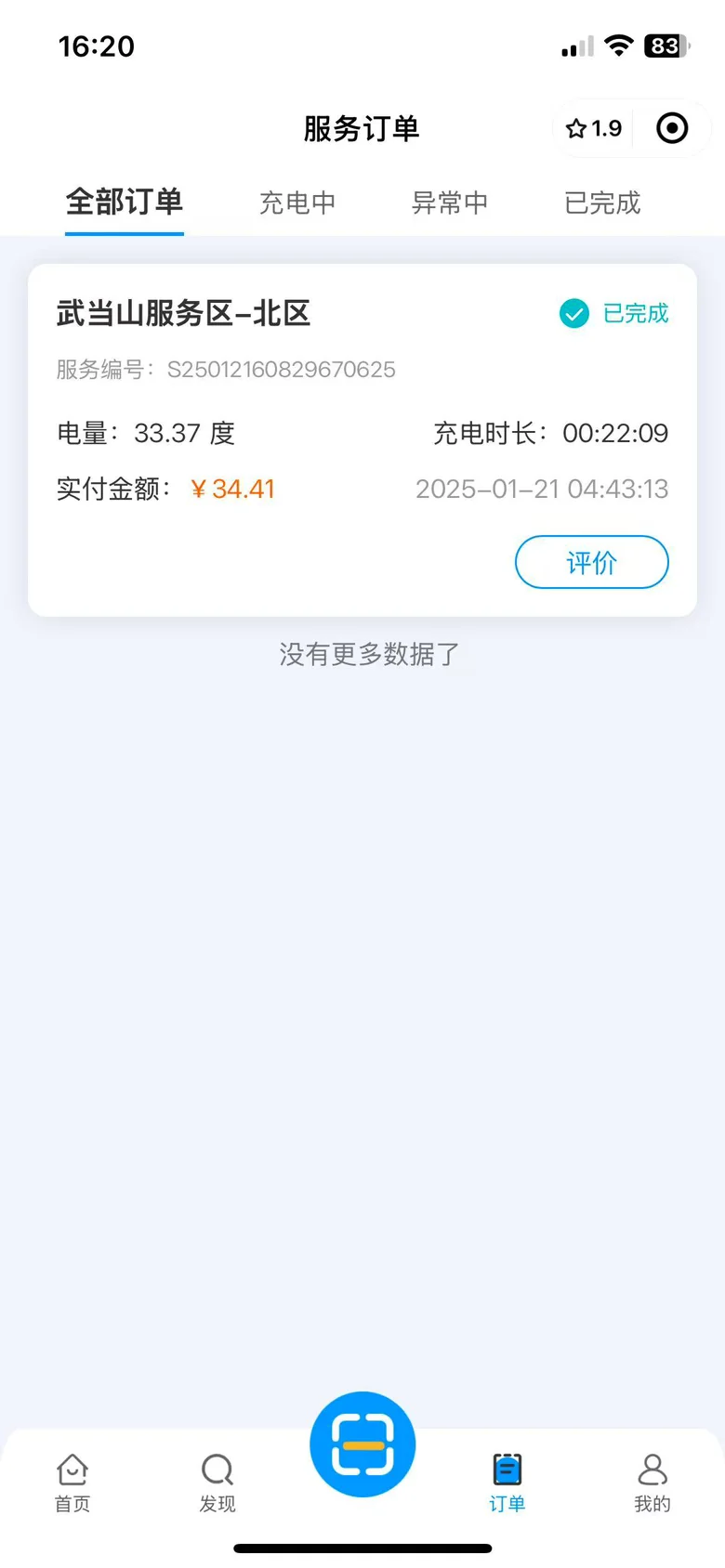Launch the center scan button
The image size is (725, 1568).
pyautogui.click(x=362, y=1444)
